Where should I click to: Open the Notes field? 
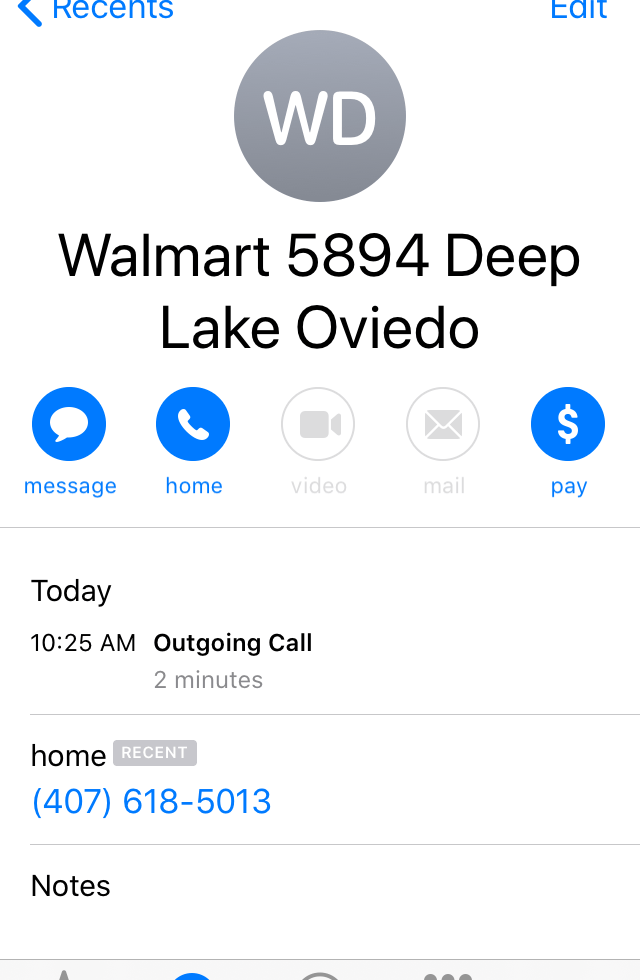click(71, 886)
